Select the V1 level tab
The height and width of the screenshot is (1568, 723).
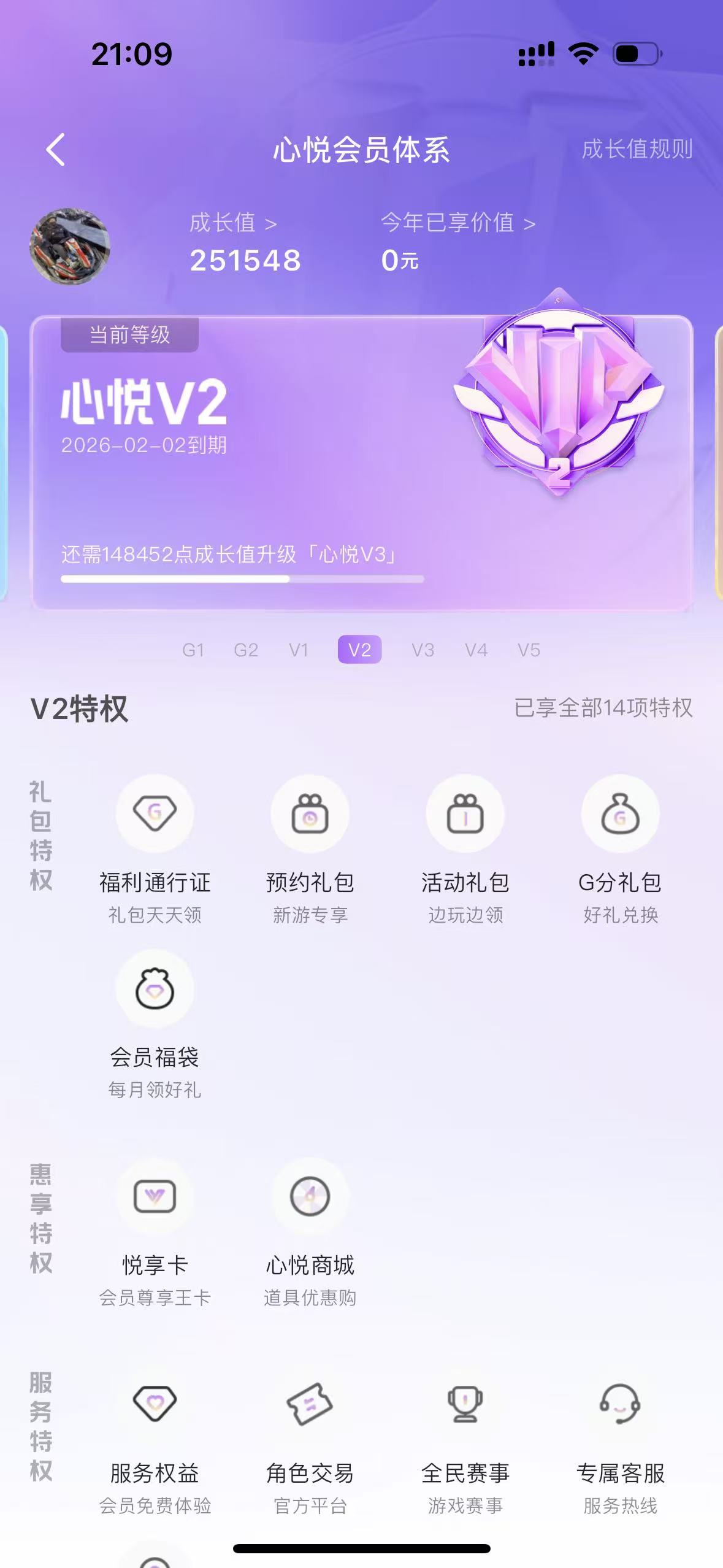[x=299, y=650]
